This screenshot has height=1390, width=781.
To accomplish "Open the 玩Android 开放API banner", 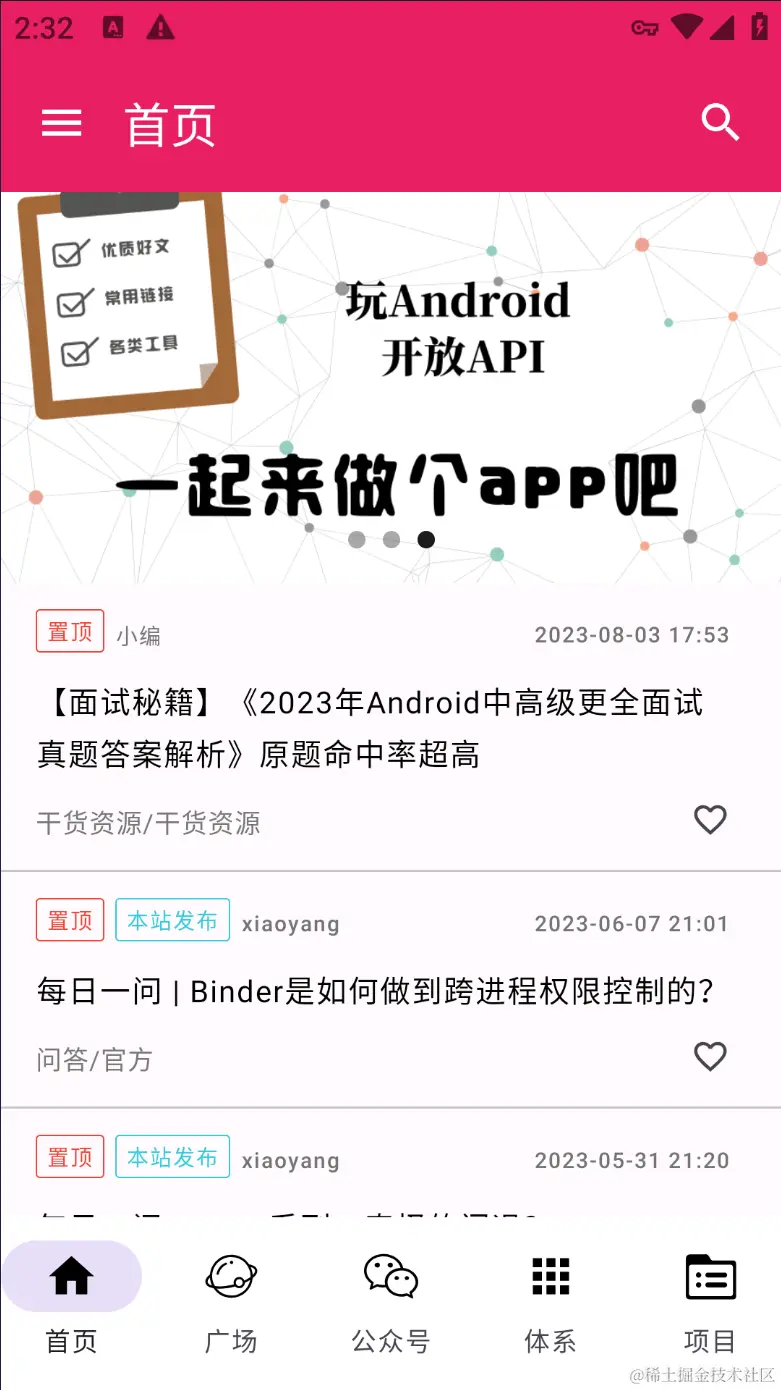I will point(390,386).
